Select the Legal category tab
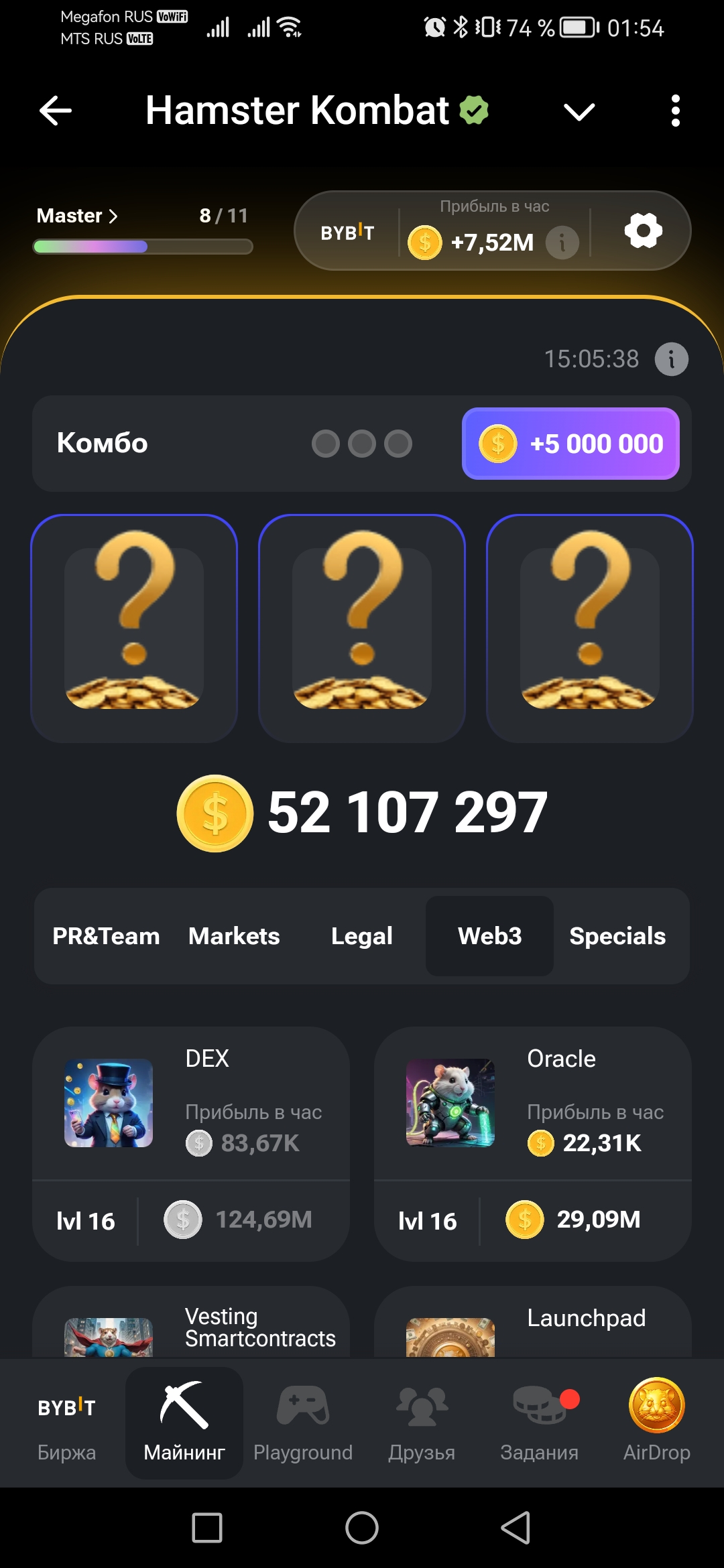Viewport: 724px width, 1568px height. pyautogui.click(x=362, y=936)
